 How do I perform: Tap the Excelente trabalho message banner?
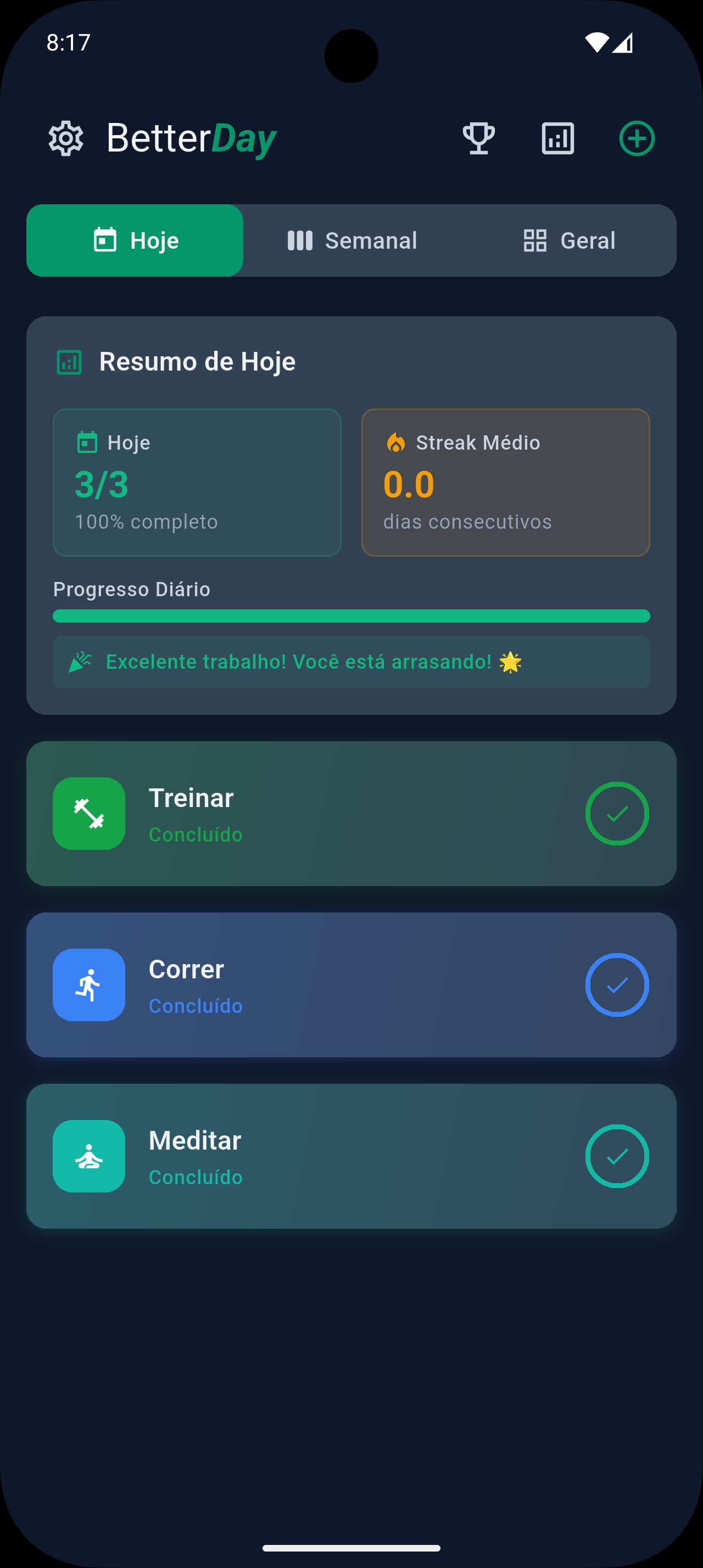tap(352, 662)
